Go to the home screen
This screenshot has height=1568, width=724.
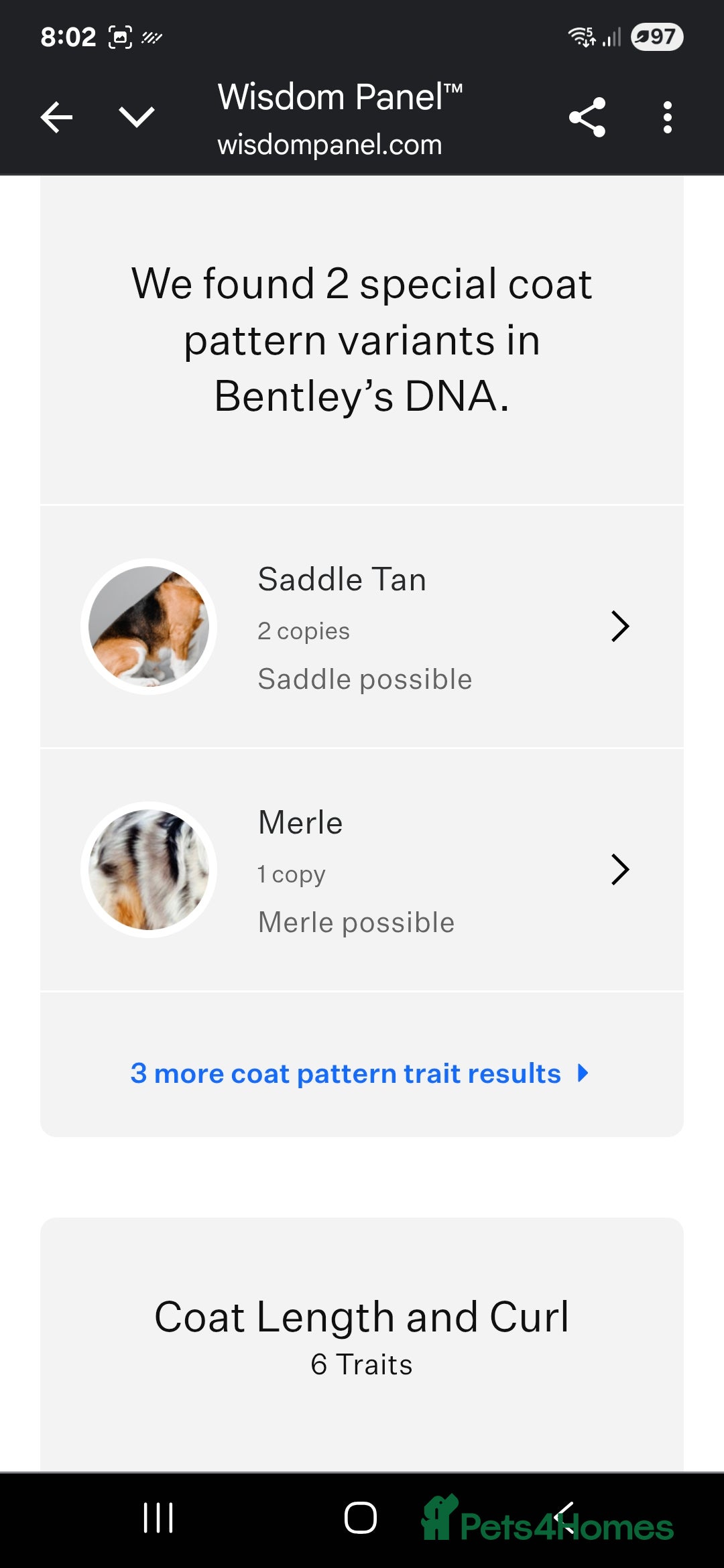(361, 1518)
